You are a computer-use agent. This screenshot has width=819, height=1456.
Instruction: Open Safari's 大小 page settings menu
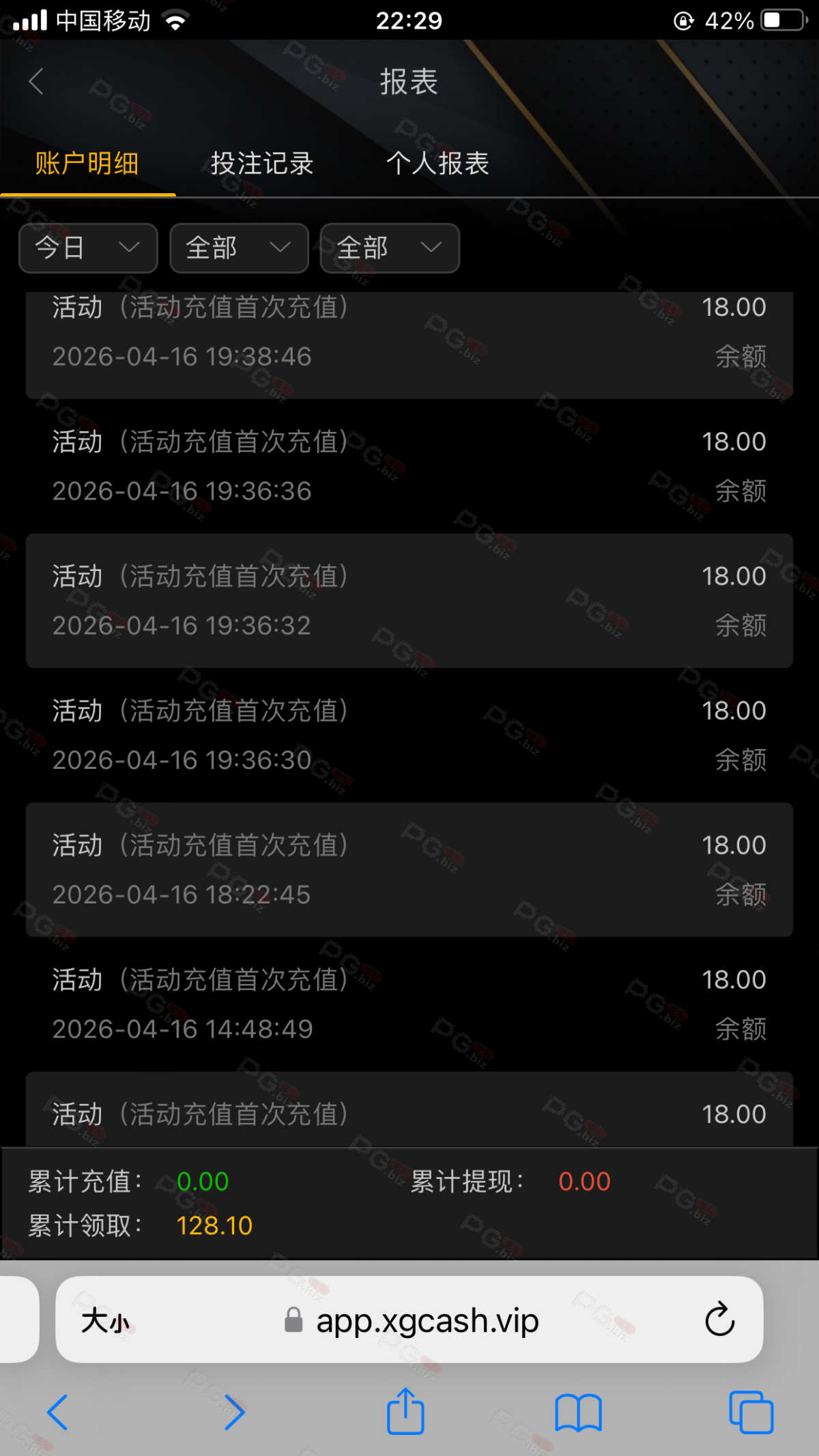pyautogui.click(x=105, y=1321)
